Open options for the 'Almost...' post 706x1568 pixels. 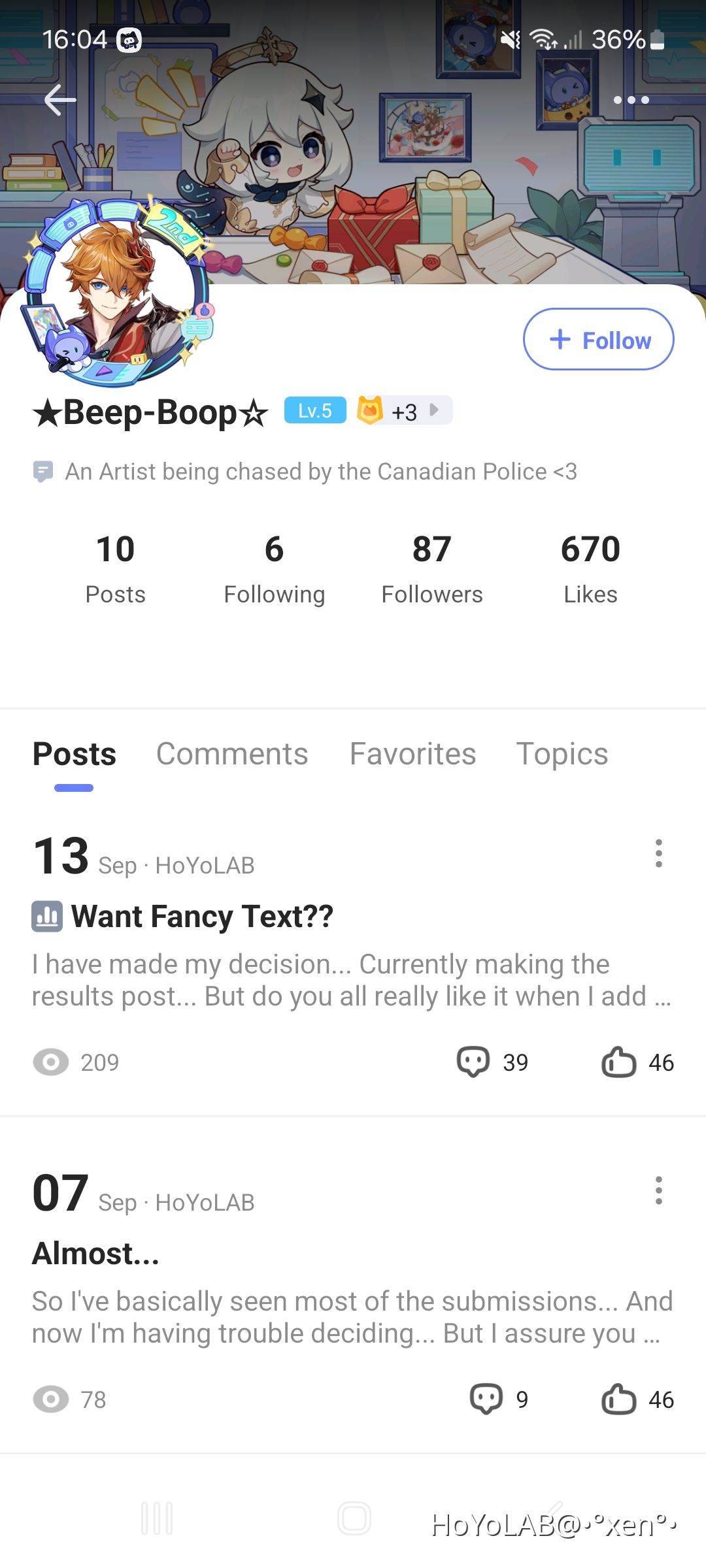658,1190
